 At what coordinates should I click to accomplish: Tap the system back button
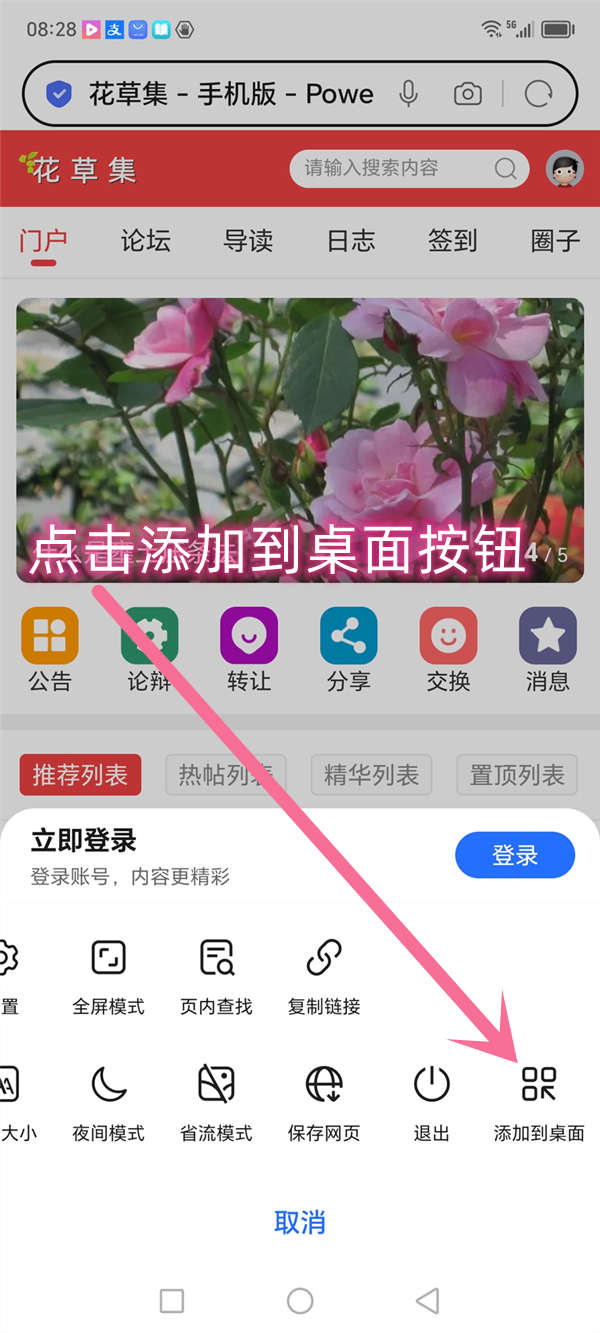point(427,1300)
